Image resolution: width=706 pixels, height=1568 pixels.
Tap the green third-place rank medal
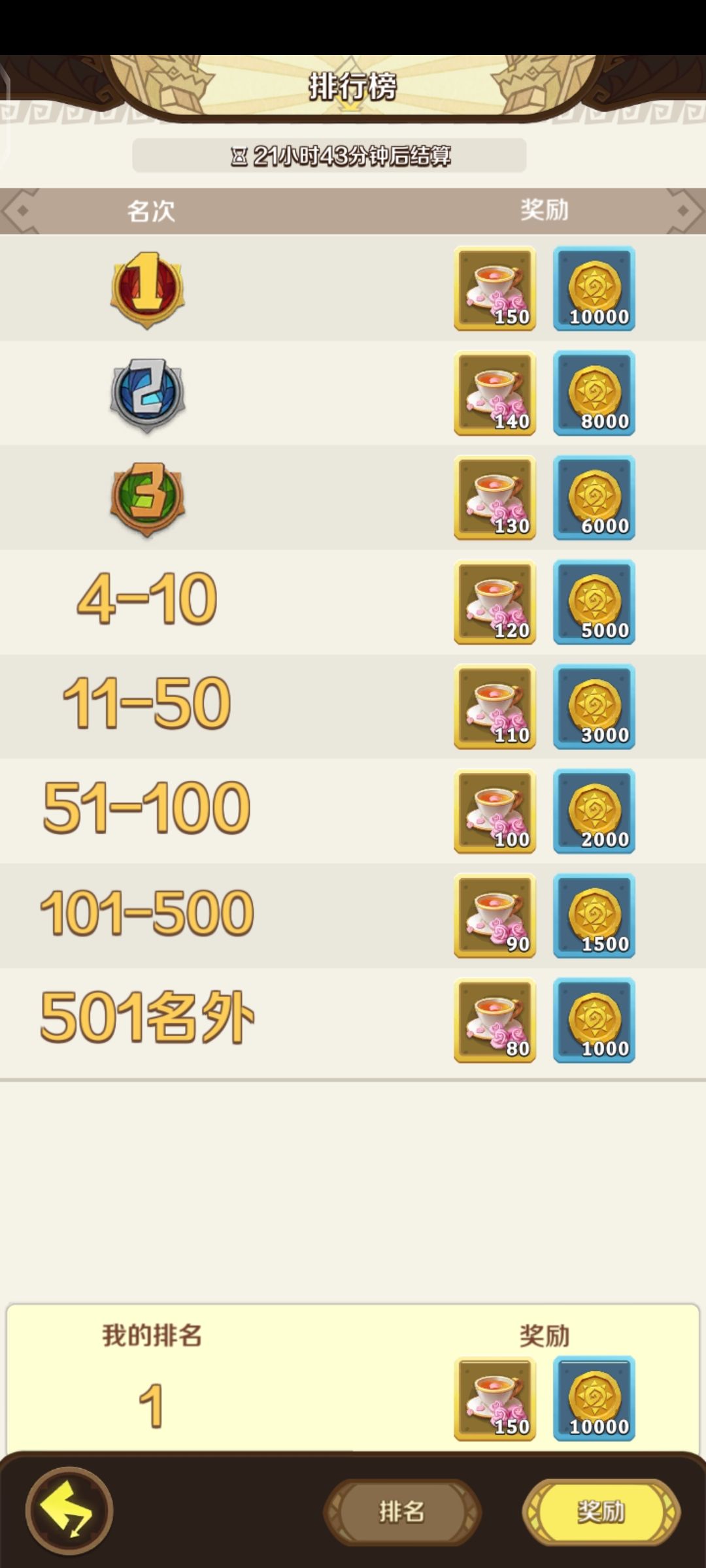(145, 498)
